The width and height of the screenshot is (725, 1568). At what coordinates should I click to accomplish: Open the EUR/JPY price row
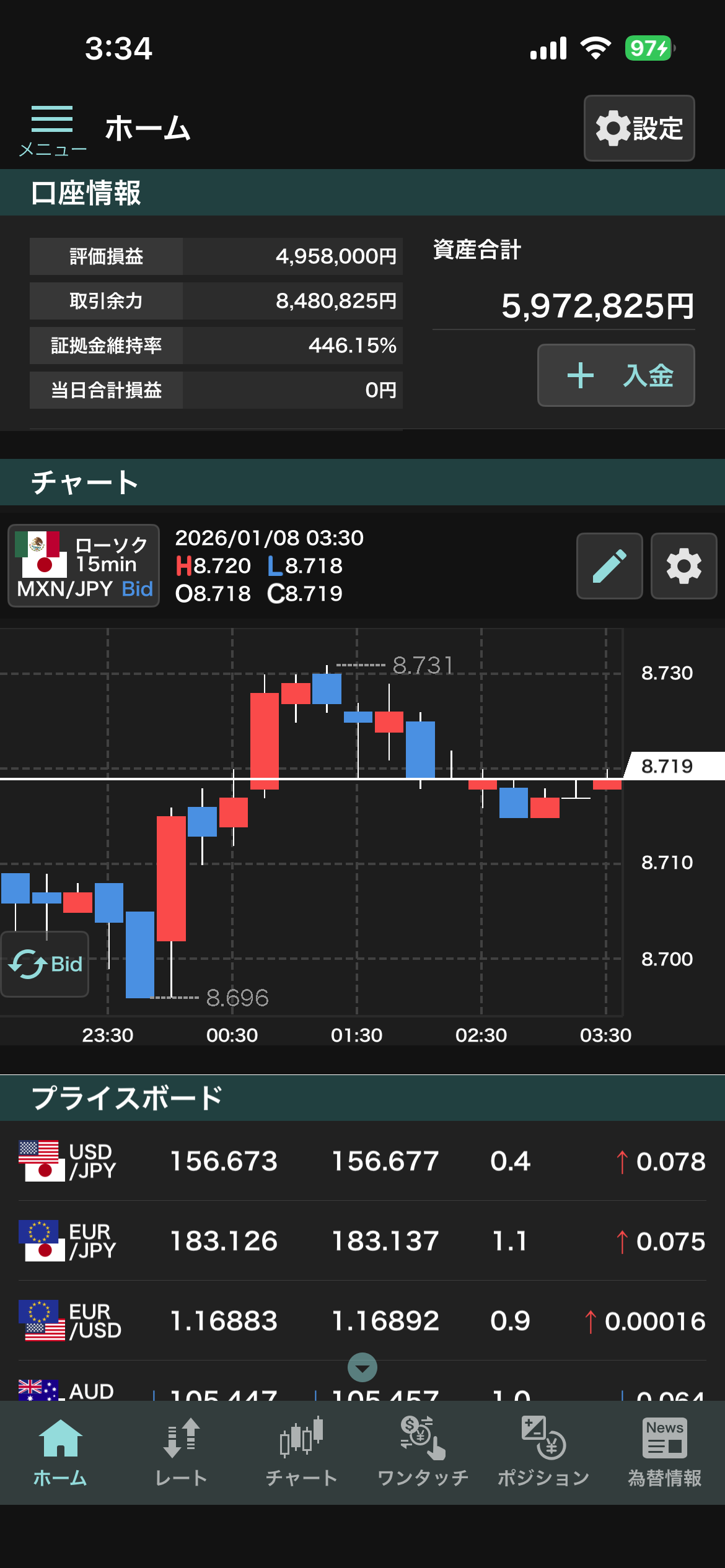tap(362, 1241)
